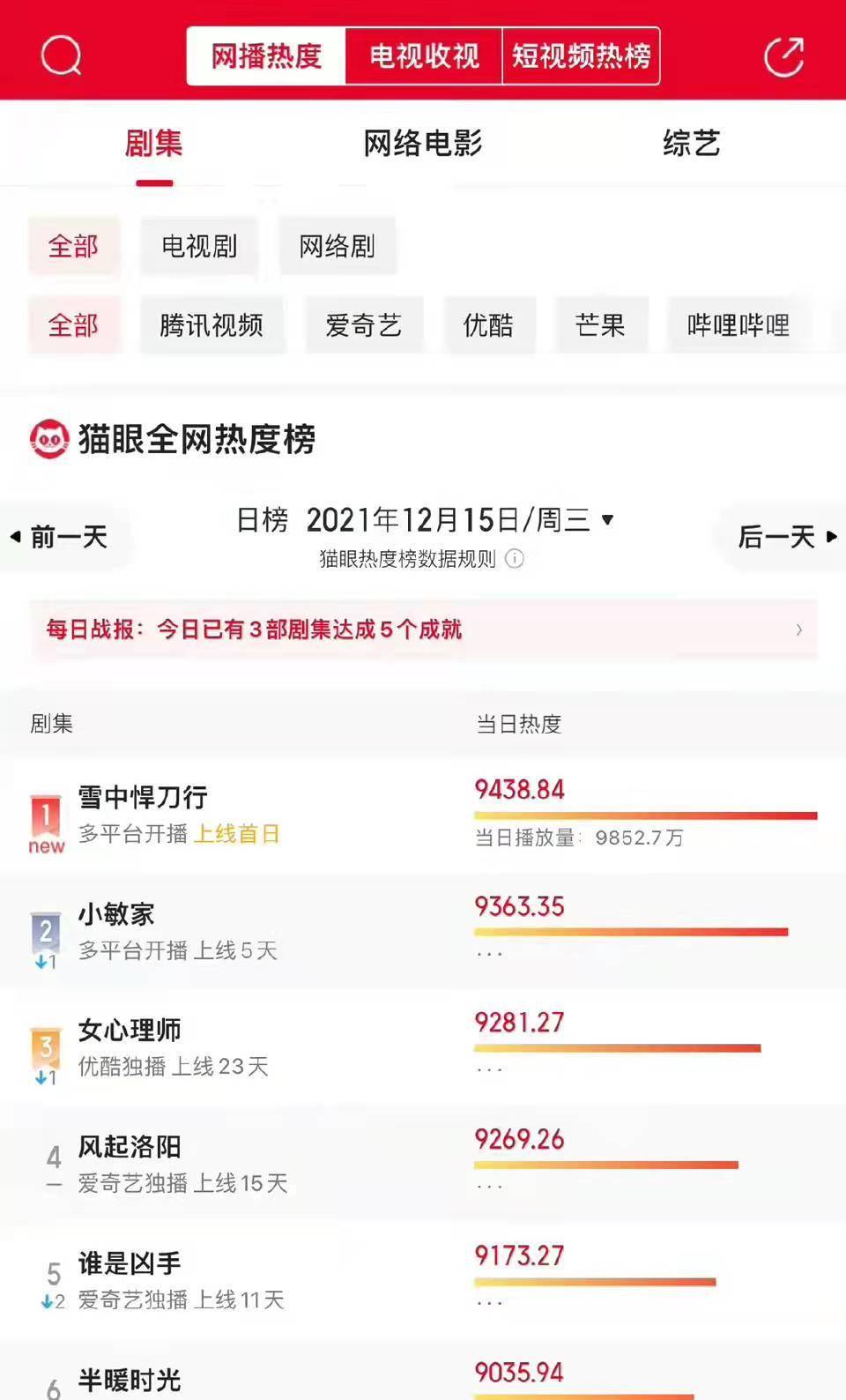The height and width of the screenshot is (1400, 846).
Task: Switch to 短视频热榜 segment
Action: tap(582, 56)
